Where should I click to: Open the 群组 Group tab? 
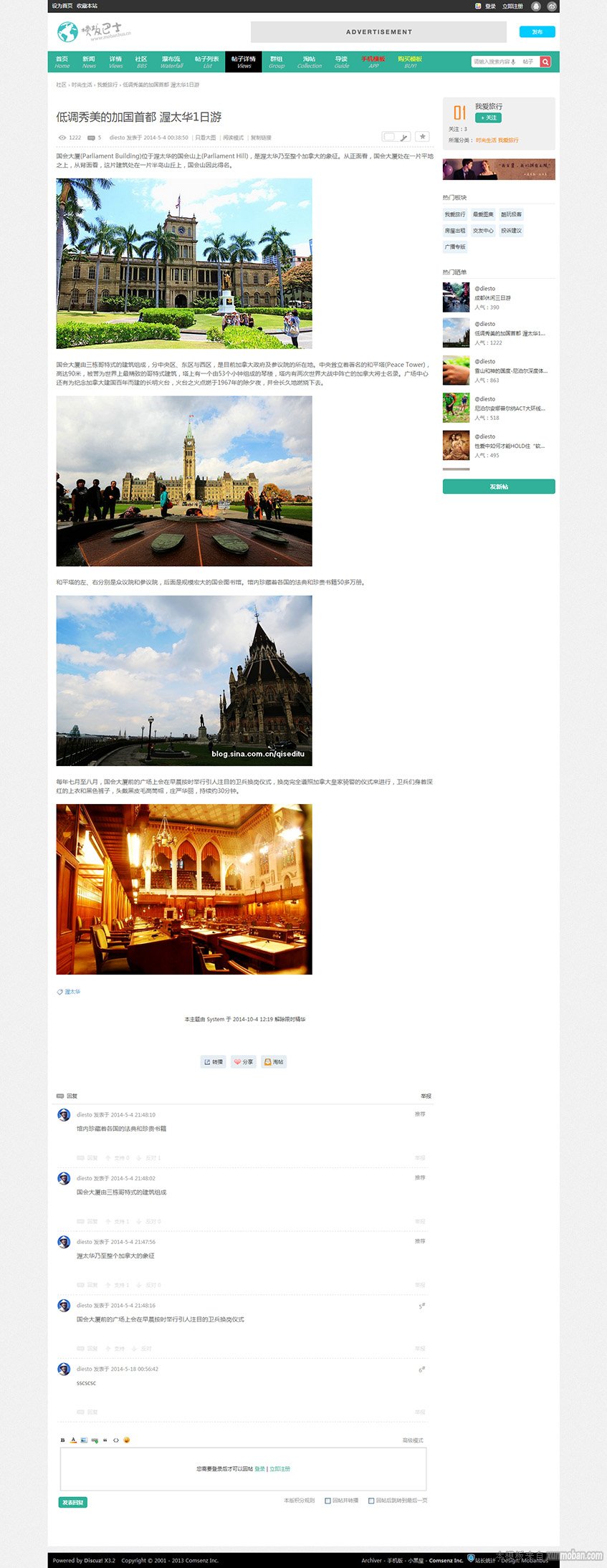277,62
